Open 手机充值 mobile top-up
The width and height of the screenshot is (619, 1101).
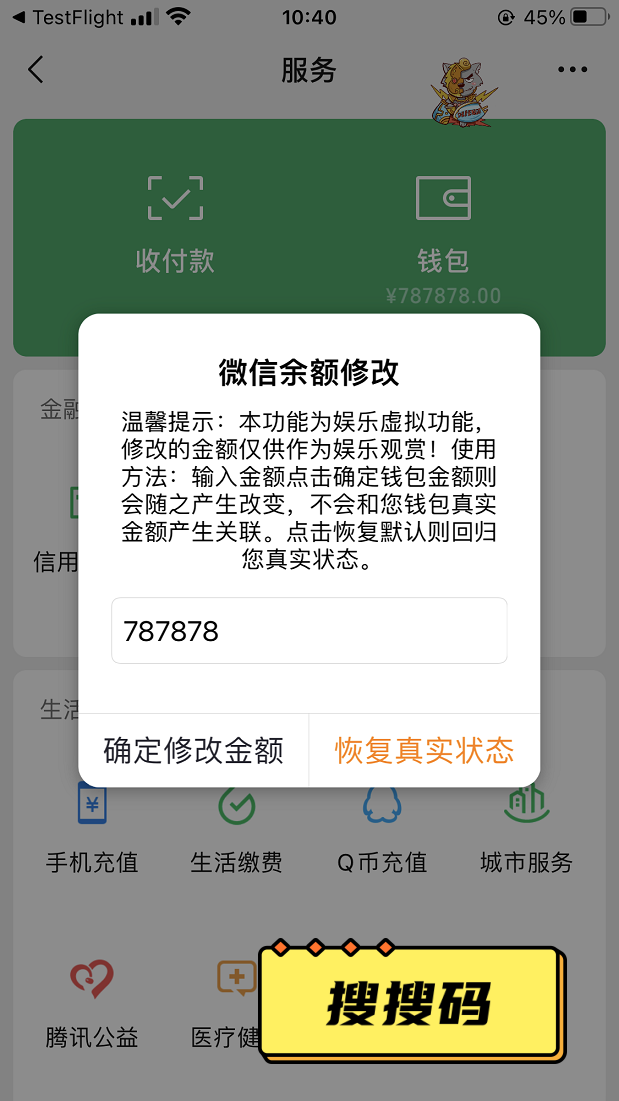tap(92, 830)
